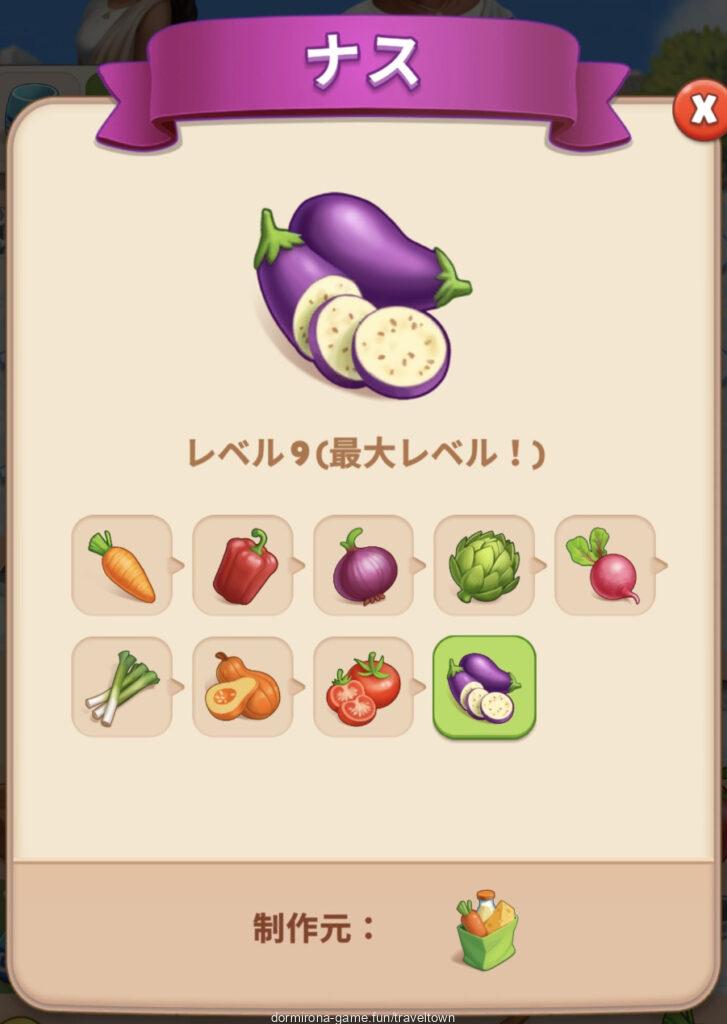This screenshot has width=727, height=1024.
Task: Select the highlighted eggplant tile
Action: tap(484, 686)
